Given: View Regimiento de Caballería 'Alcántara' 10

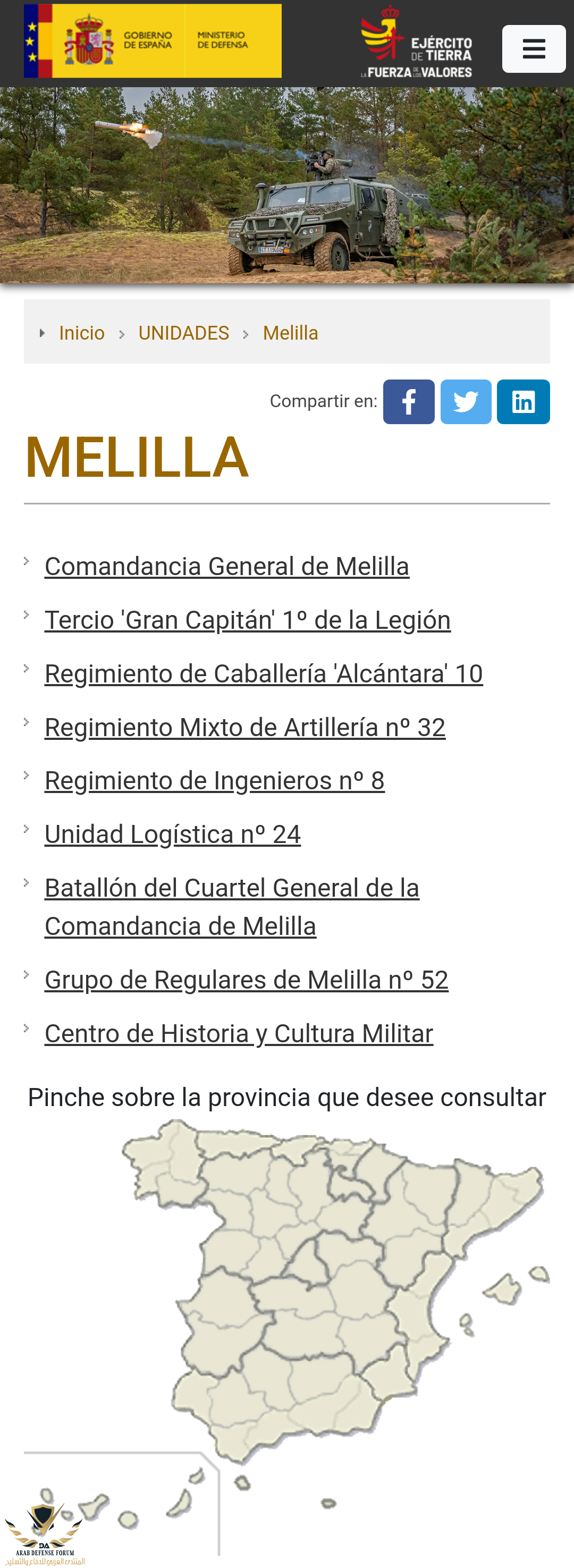Looking at the screenshot, I should [264, 673].
